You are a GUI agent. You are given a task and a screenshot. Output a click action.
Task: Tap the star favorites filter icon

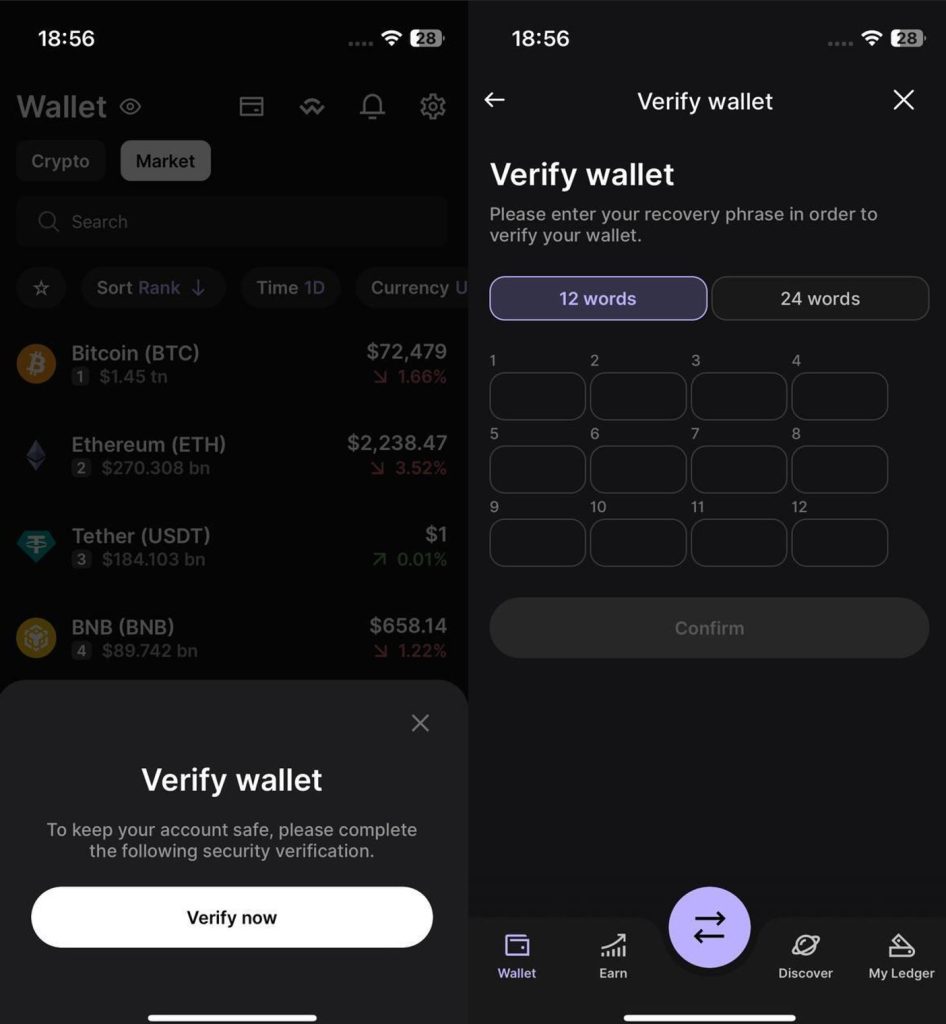[41, 288]
